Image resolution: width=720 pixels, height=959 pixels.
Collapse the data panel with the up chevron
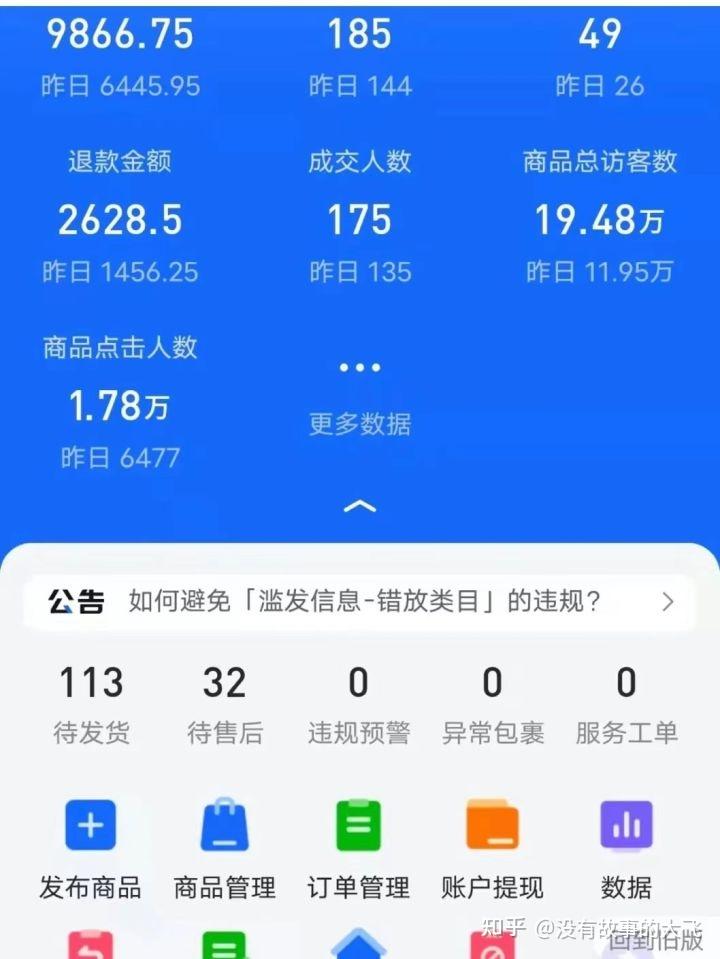pos(359,507)
